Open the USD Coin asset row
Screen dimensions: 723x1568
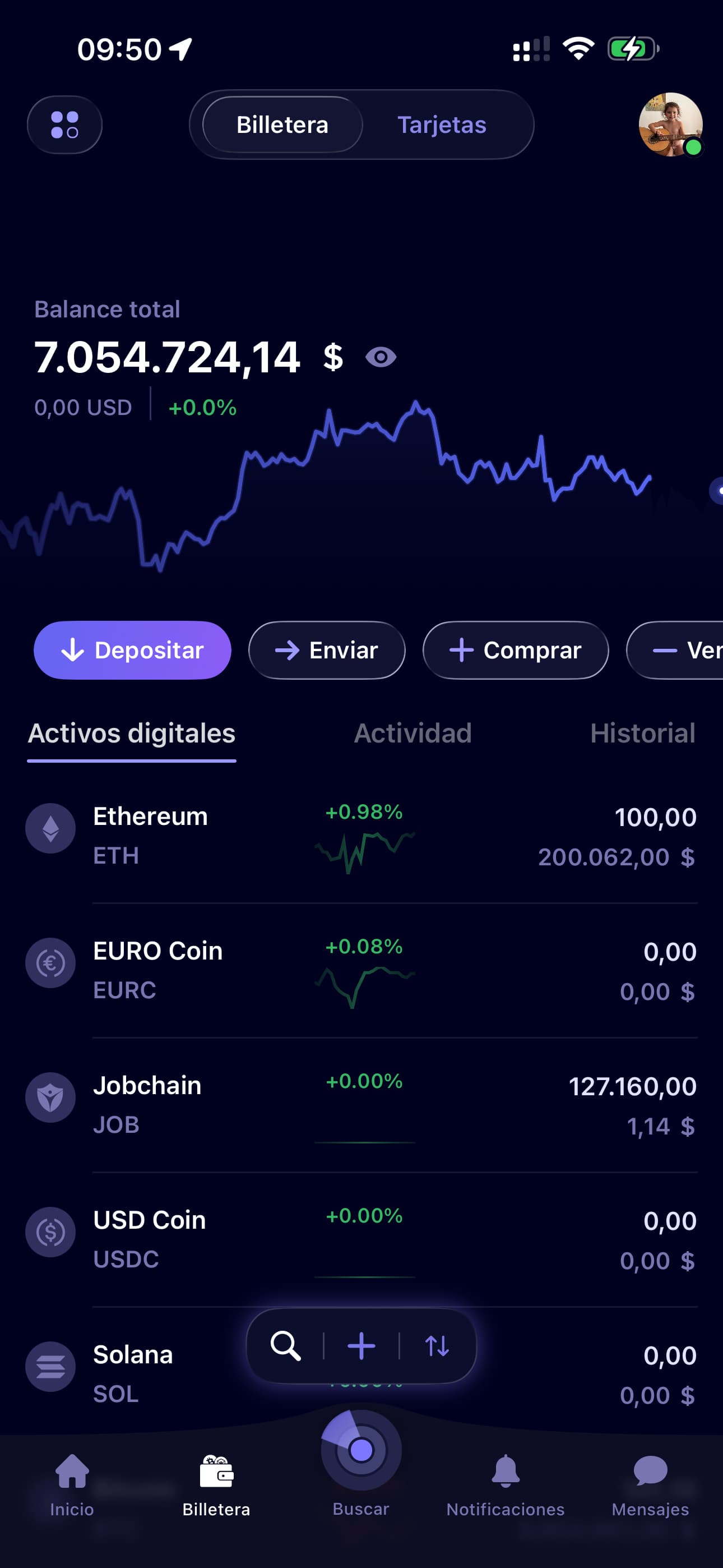click(x=361, y=1239)
